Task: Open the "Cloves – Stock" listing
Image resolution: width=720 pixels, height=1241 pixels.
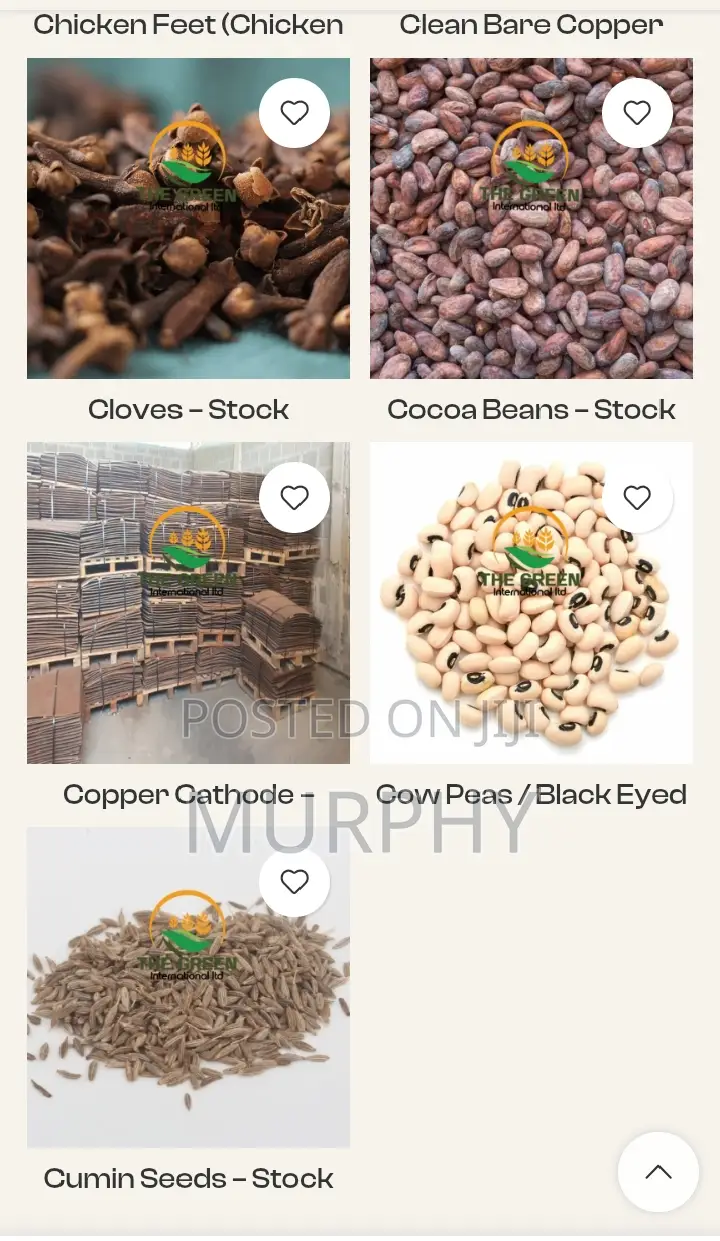Action: coord(188,409)
